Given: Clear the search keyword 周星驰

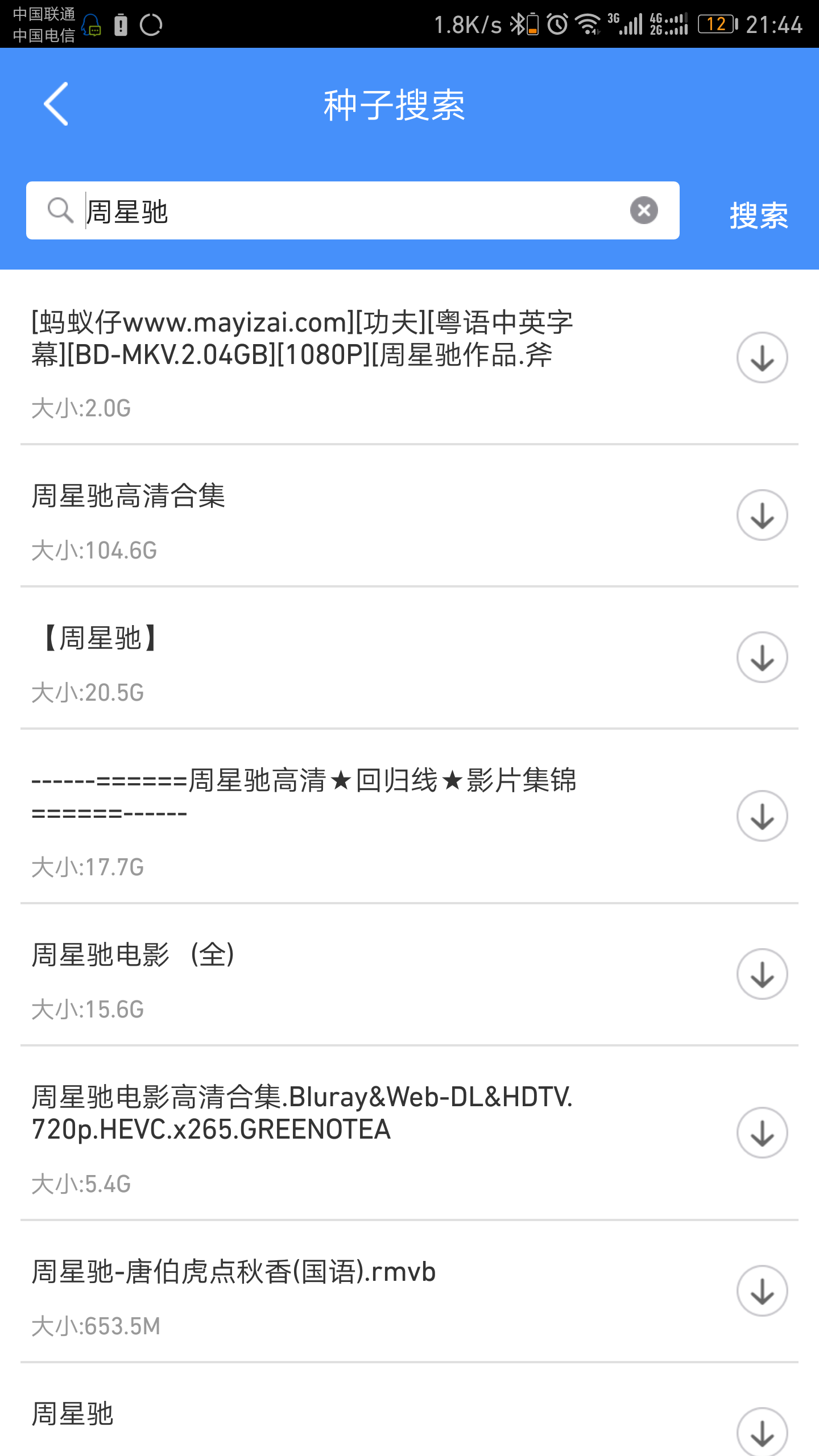Looking at the screenshot, I should pos(643,210).
